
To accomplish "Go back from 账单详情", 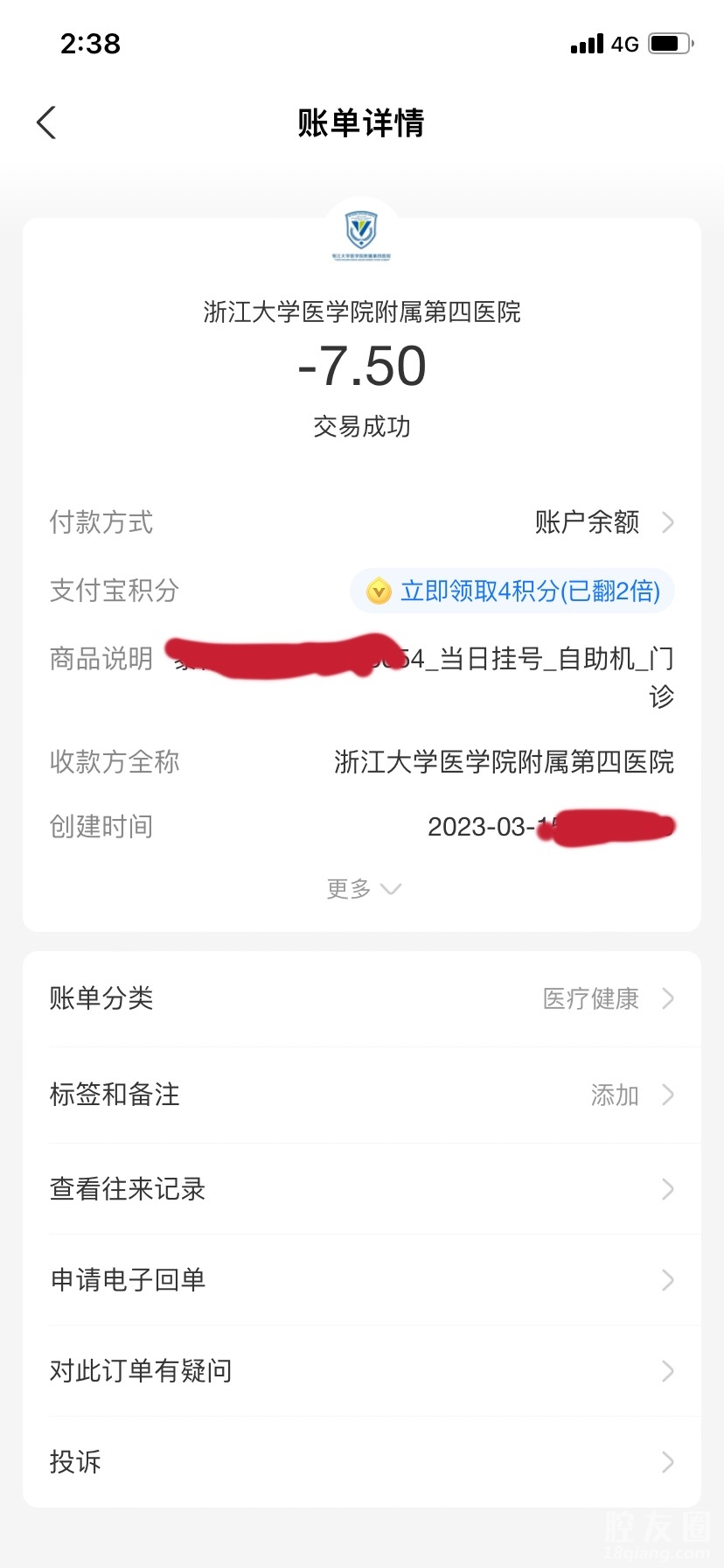I will [x=47, y=123].
